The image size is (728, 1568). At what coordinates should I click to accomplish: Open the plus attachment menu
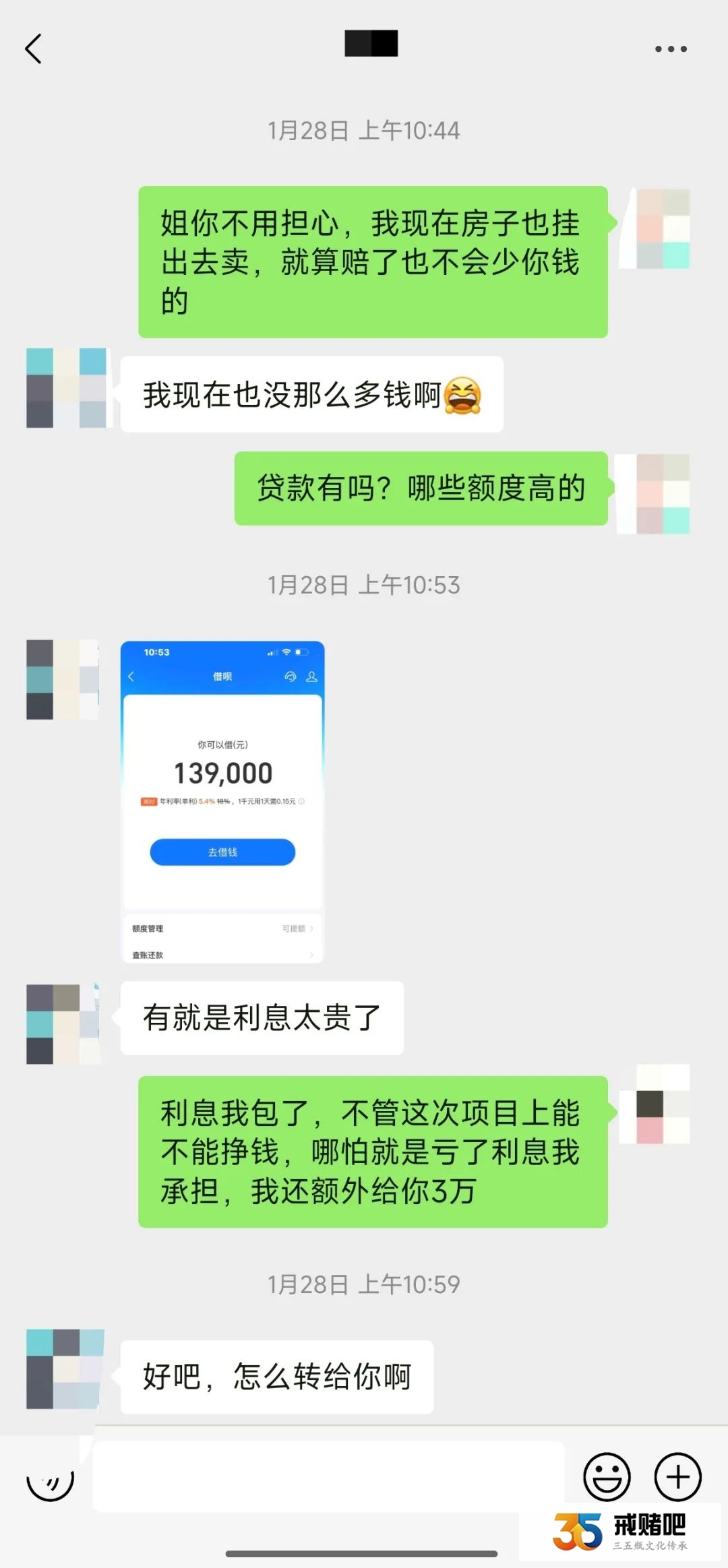click(677, 1477)
